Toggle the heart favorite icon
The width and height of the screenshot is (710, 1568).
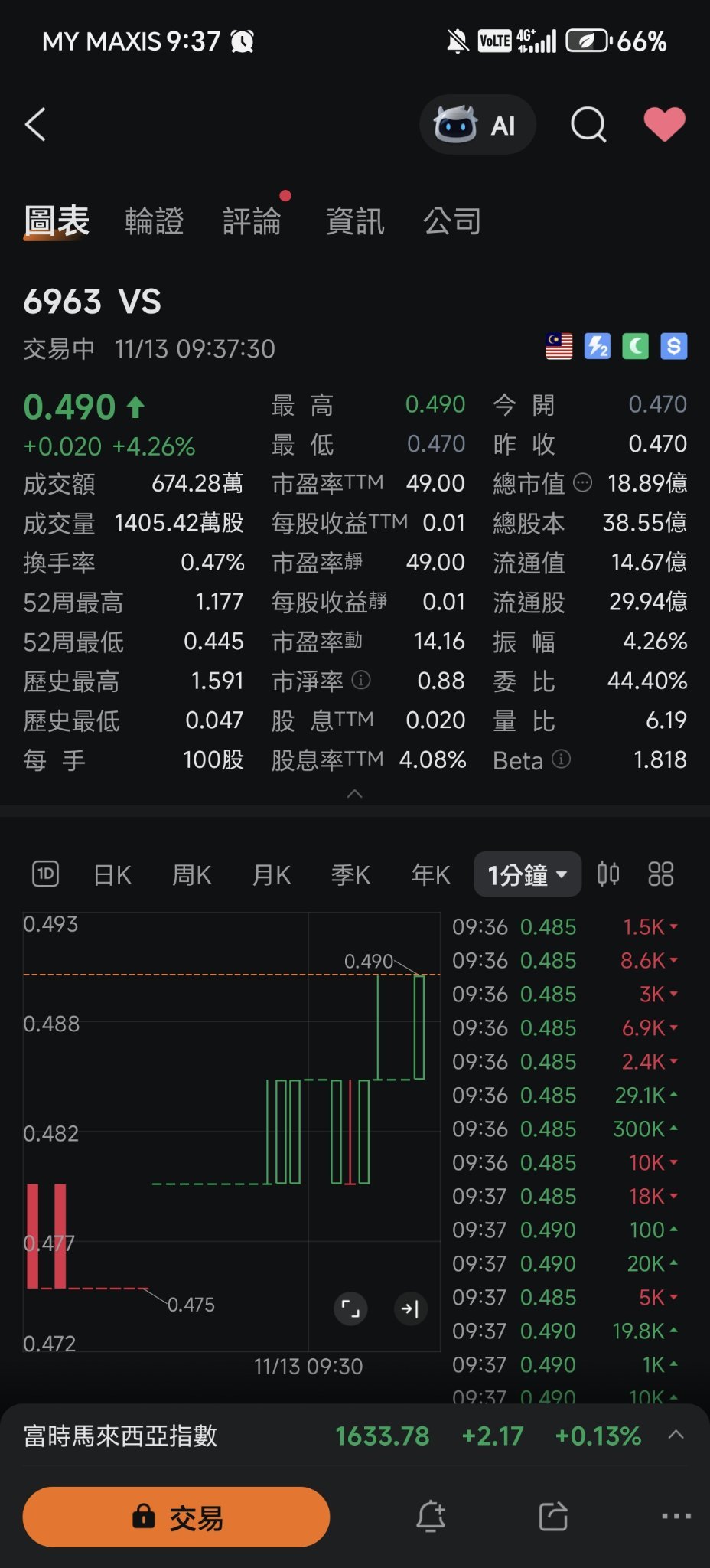(x=664, y=125)
